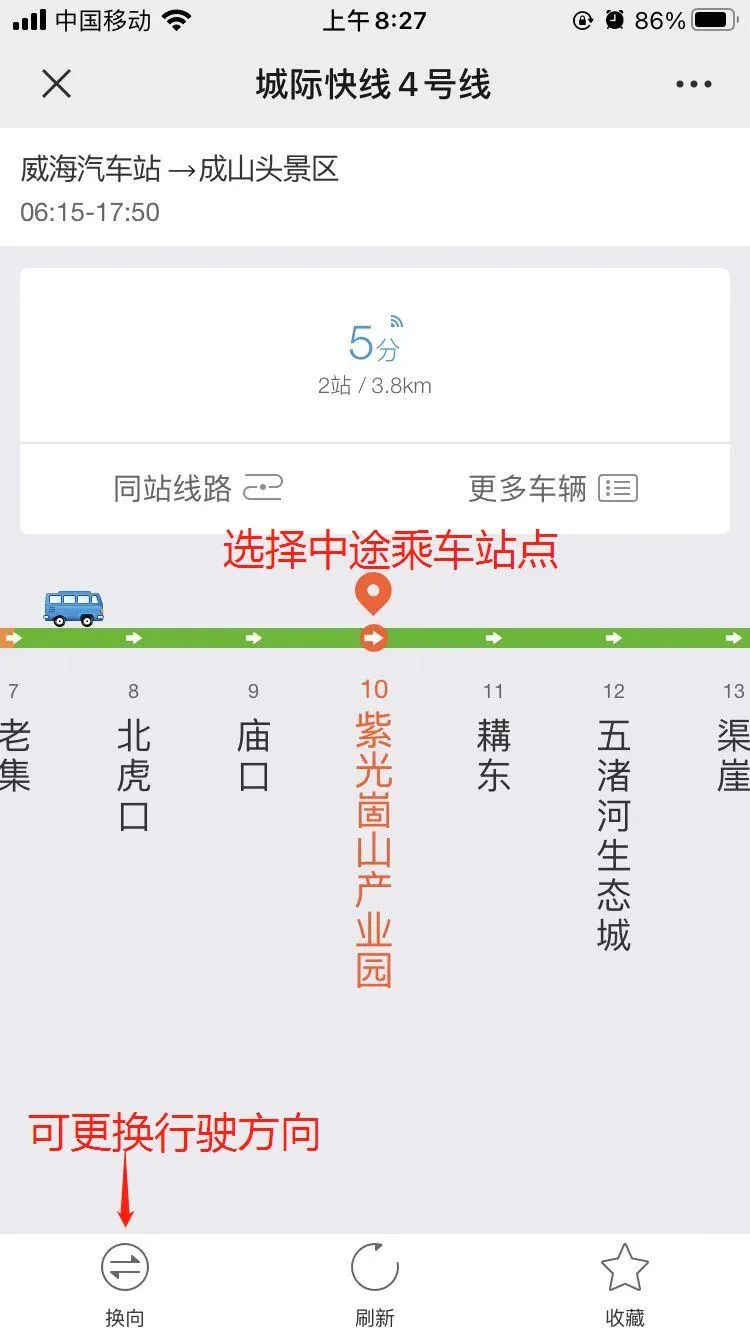
Task: Open the three-dot overflow menu
Action: (693, 85)
